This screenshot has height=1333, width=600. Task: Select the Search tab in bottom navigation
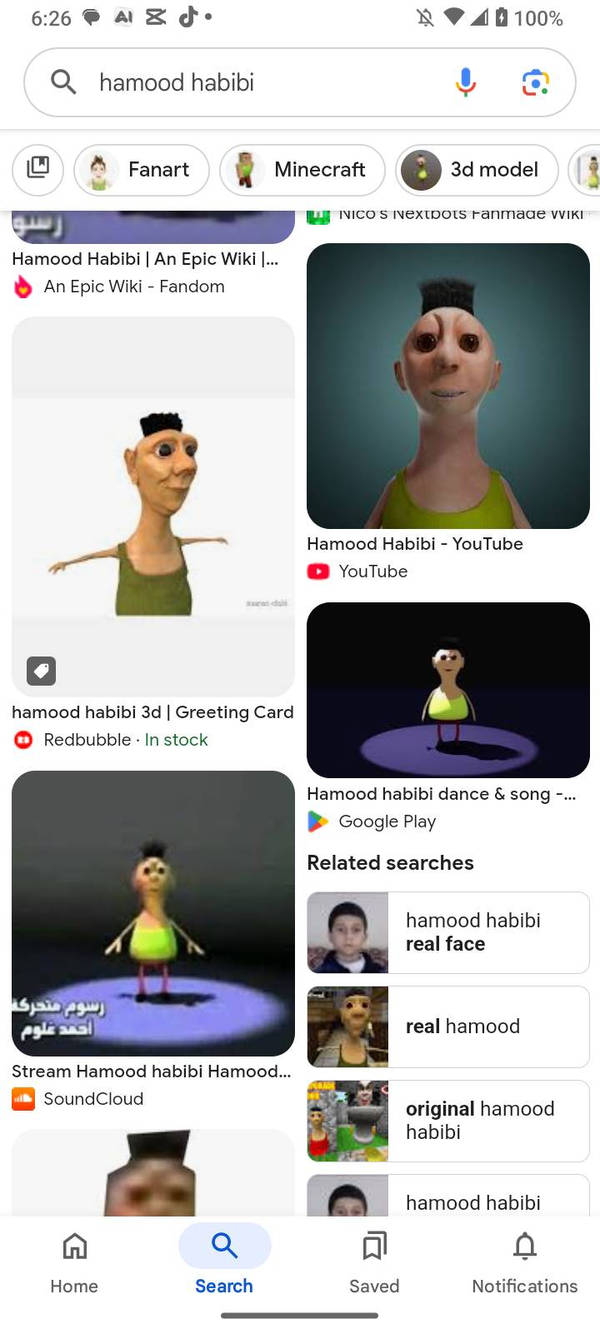pyautogui.click(x=224, y=1262)
